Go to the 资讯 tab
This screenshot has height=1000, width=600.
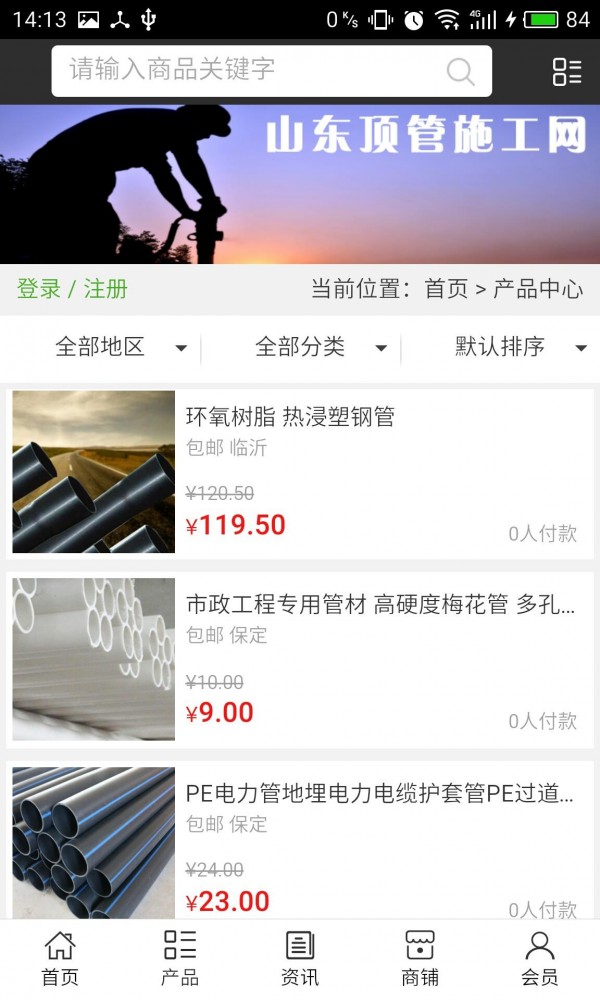pos(300,959)
